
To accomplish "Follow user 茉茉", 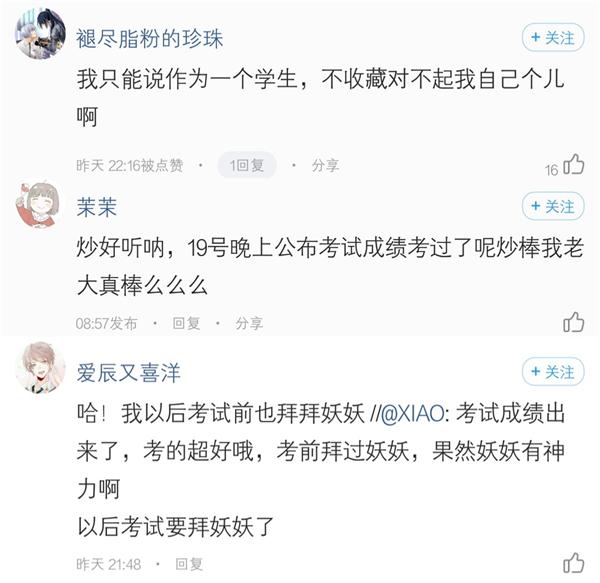I will coord(553,206).
